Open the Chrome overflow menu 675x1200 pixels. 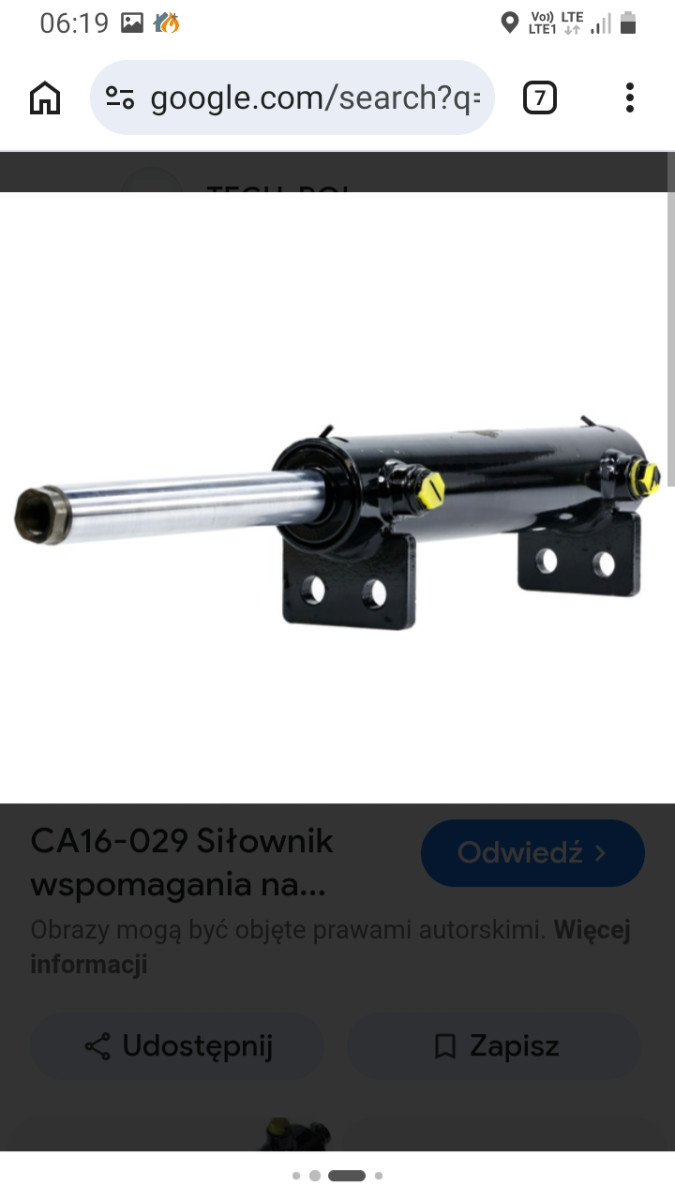click(629, 98)
